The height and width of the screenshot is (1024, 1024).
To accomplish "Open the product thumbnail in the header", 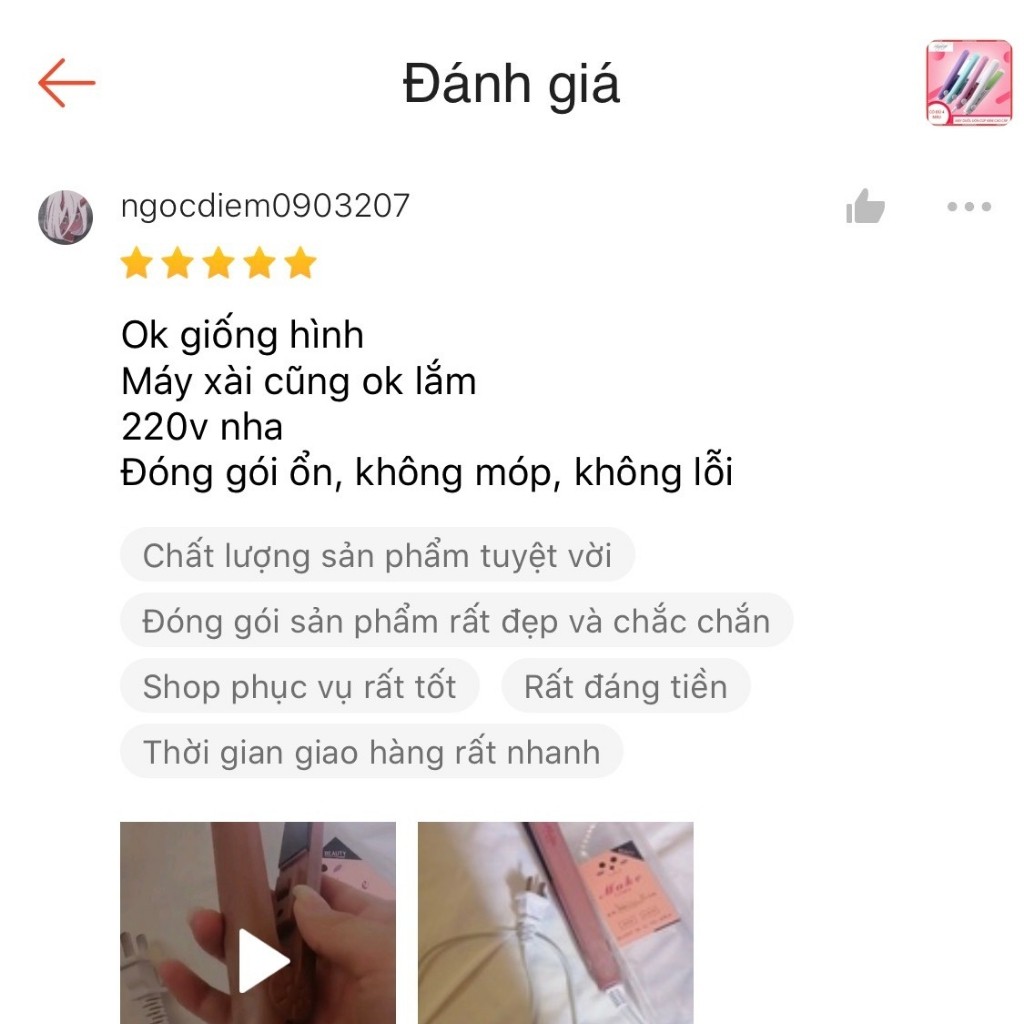I will (968, 83).
